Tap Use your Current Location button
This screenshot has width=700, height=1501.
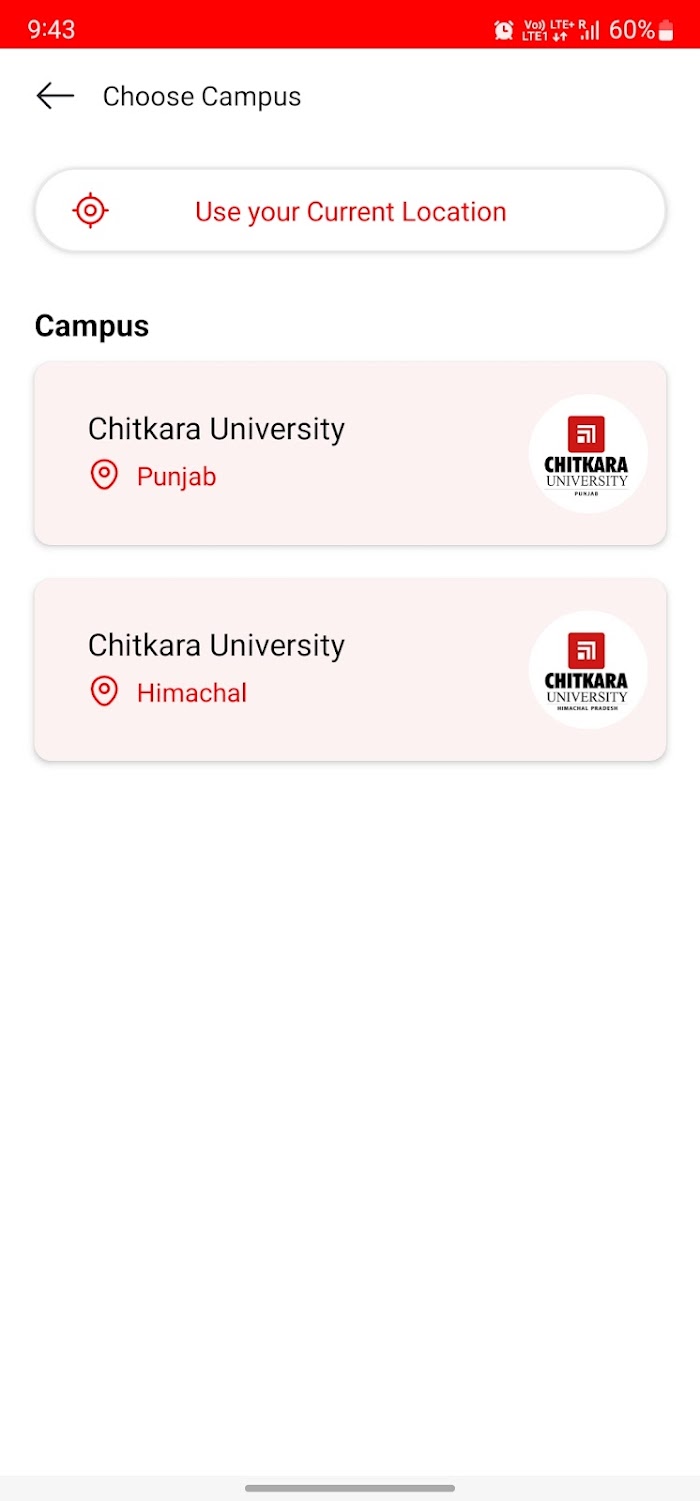click(x=350, y=211)
